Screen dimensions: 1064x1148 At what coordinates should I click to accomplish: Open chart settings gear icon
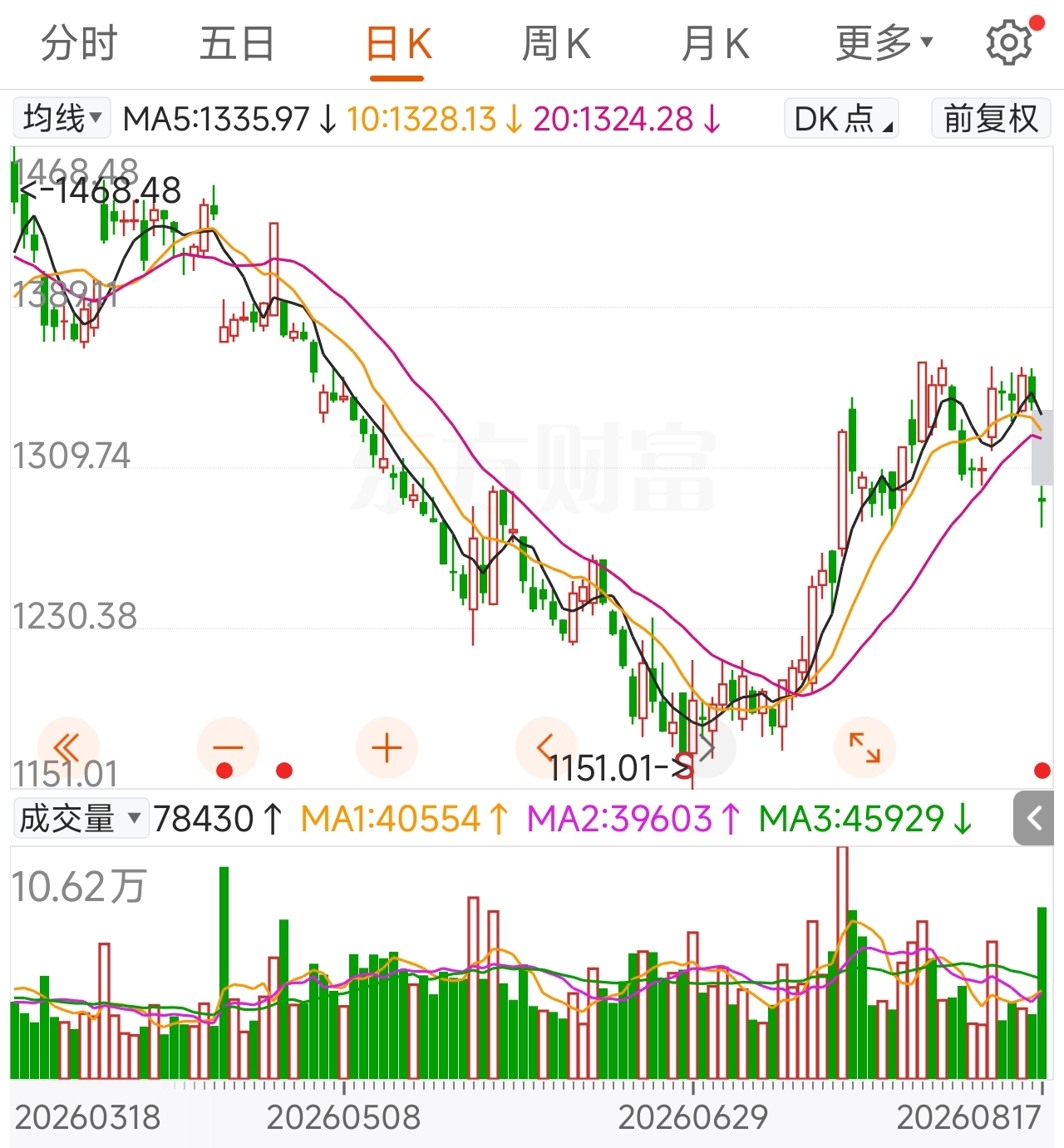click(x=1009, y=42)
